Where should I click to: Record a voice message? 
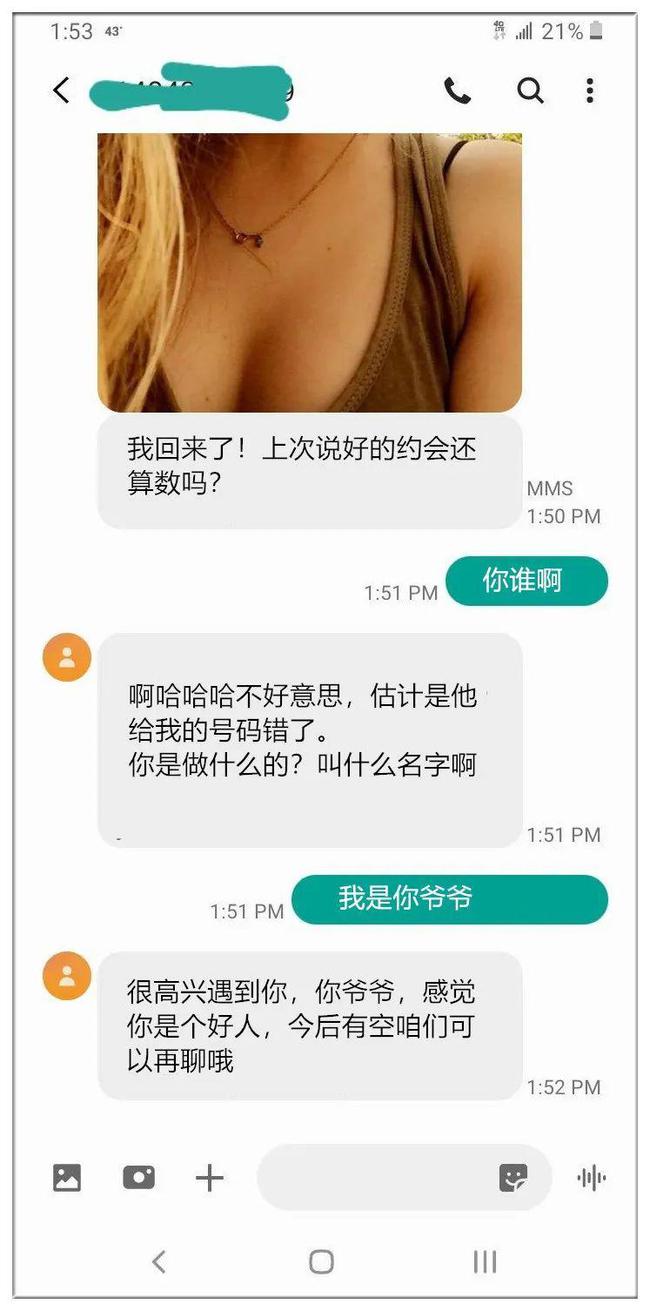[x=591, y=1178]
